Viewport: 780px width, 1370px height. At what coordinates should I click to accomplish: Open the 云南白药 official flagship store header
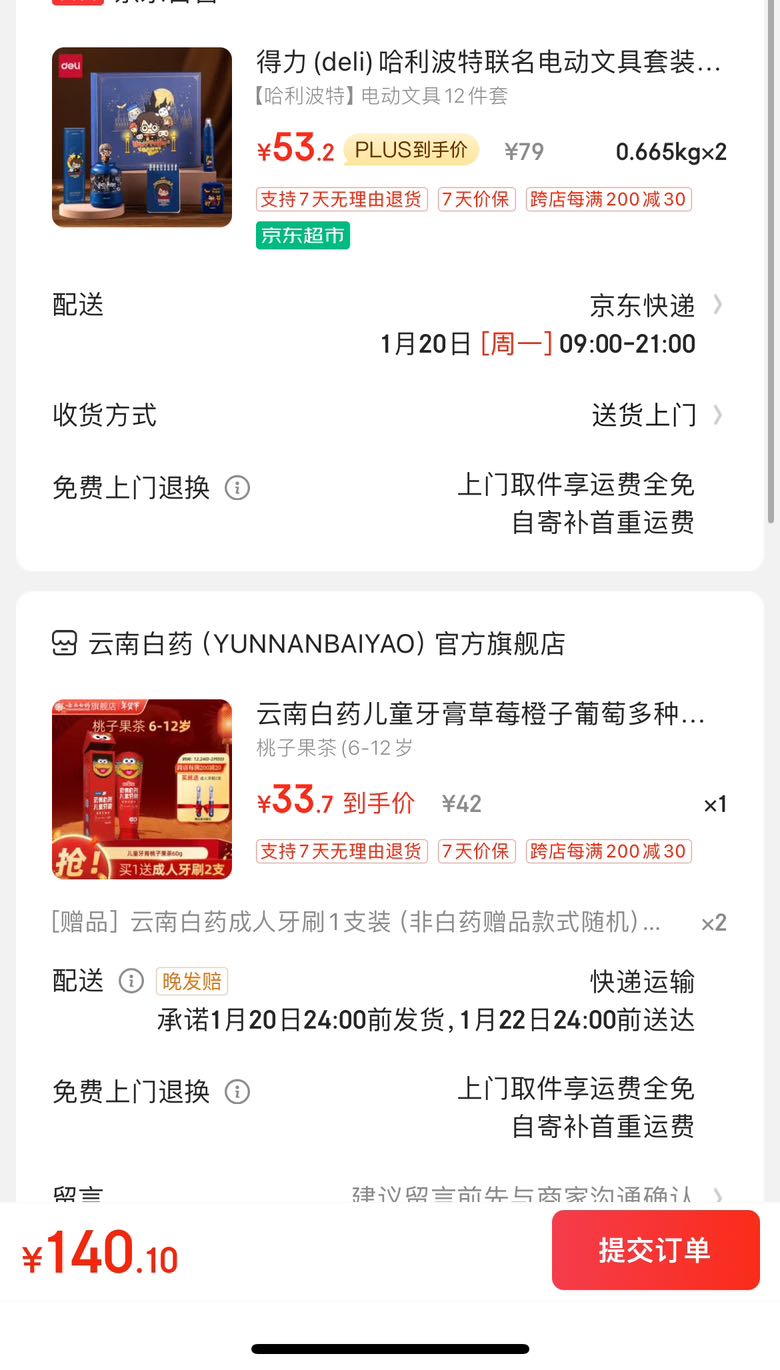coord(308,643)
